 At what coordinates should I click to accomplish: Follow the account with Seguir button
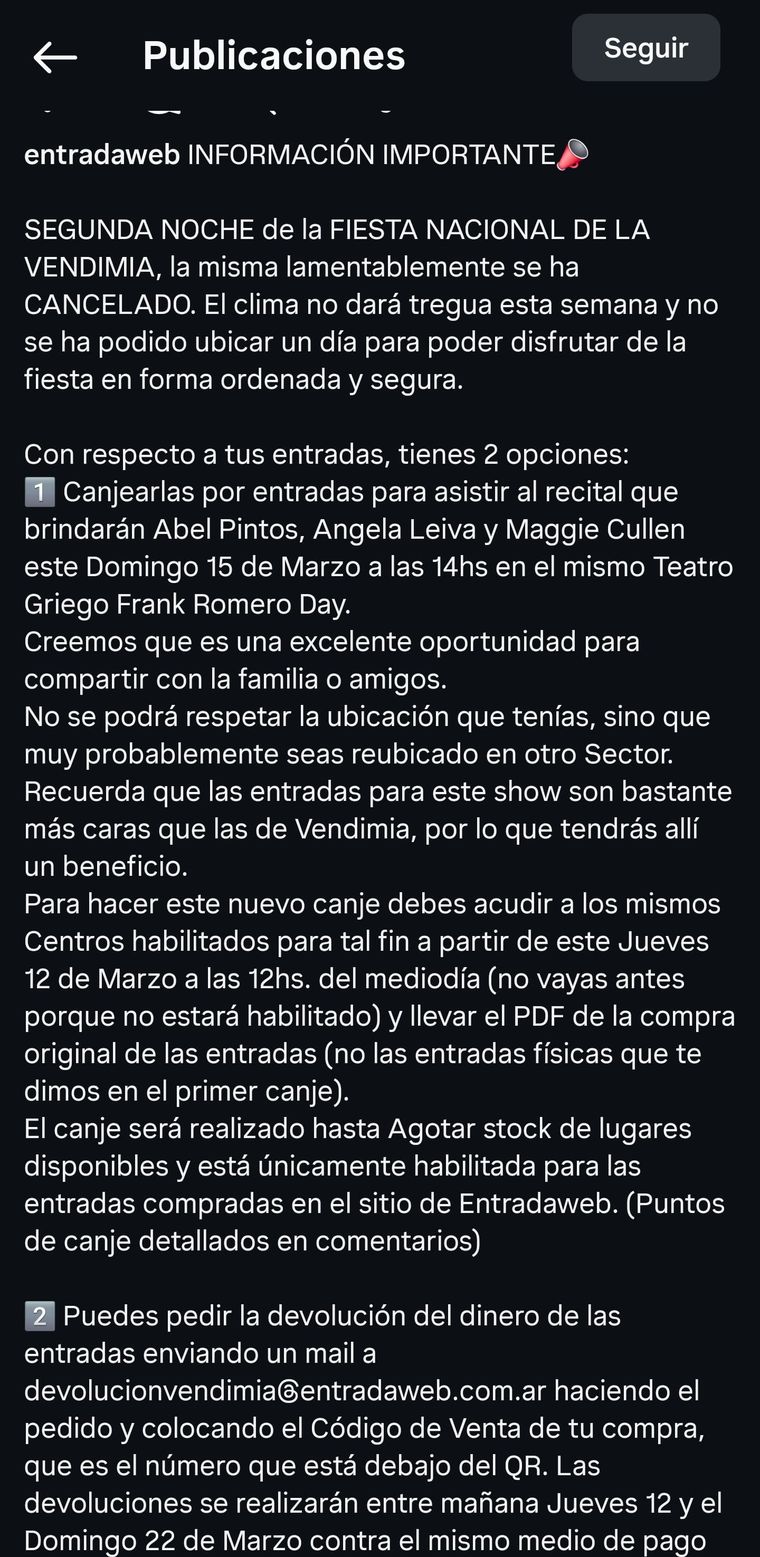pos(645,48)
